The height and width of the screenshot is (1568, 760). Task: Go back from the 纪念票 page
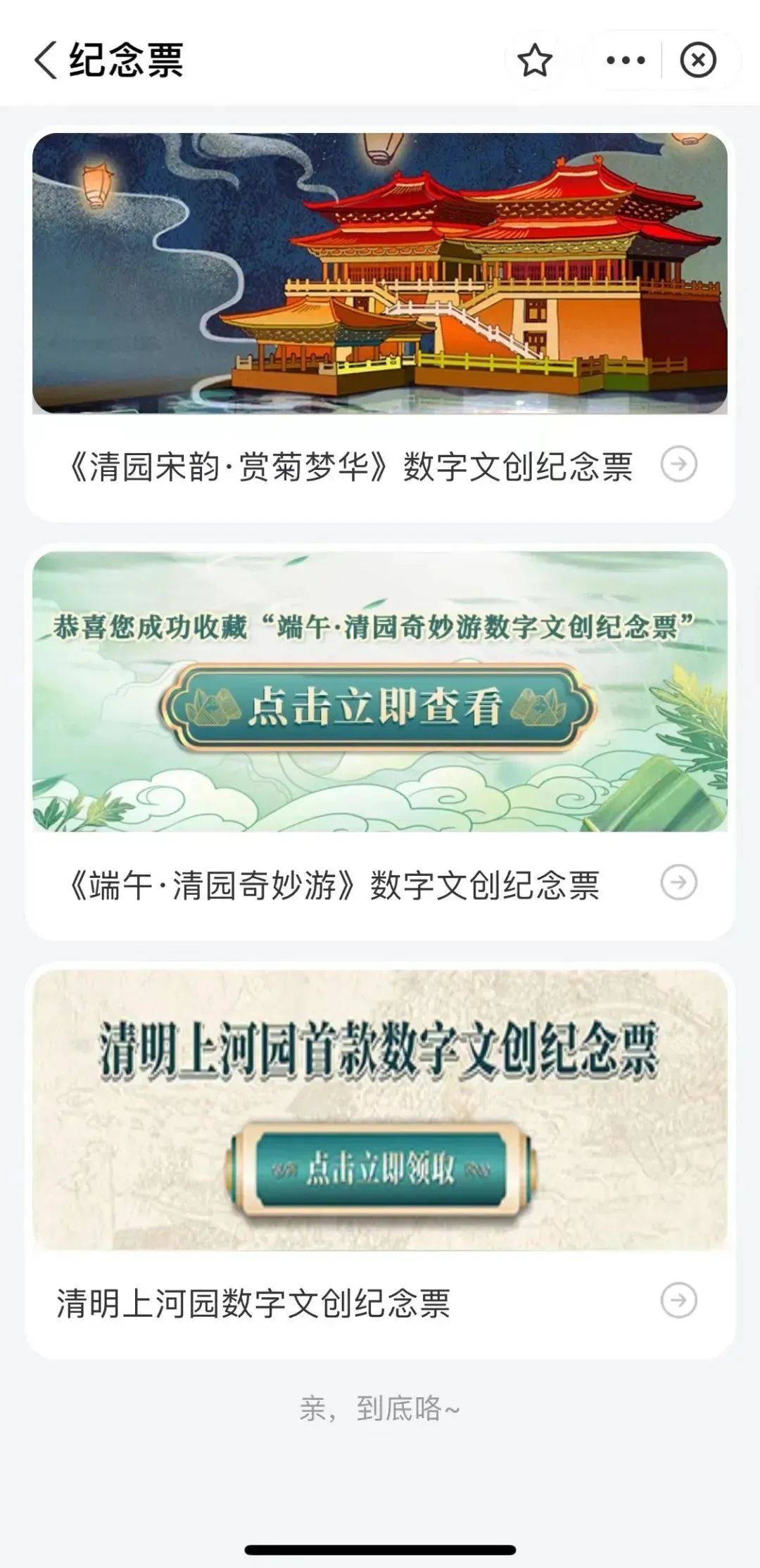point(46,60)
